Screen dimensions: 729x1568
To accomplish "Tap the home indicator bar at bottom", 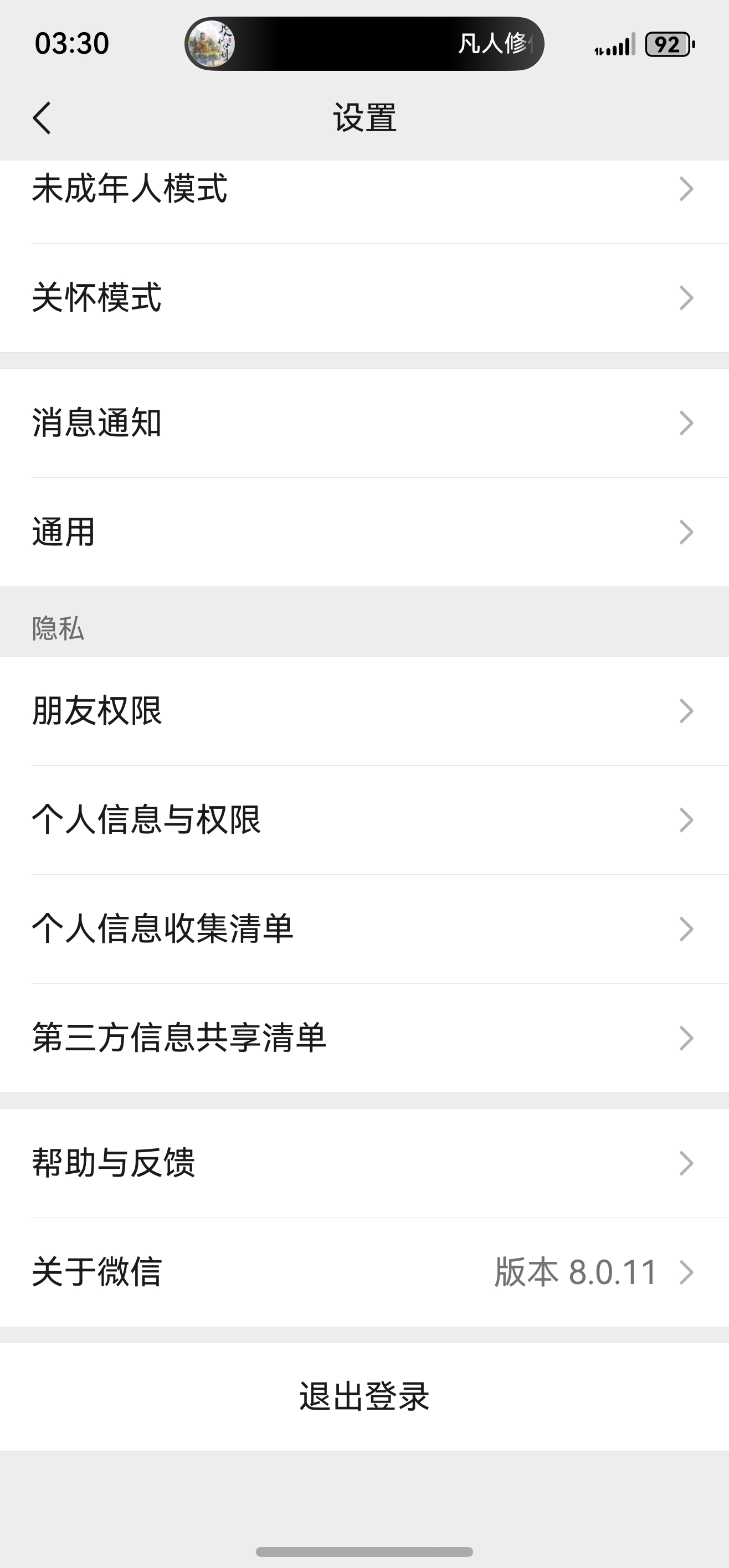I will click(x=364, y=1550).
